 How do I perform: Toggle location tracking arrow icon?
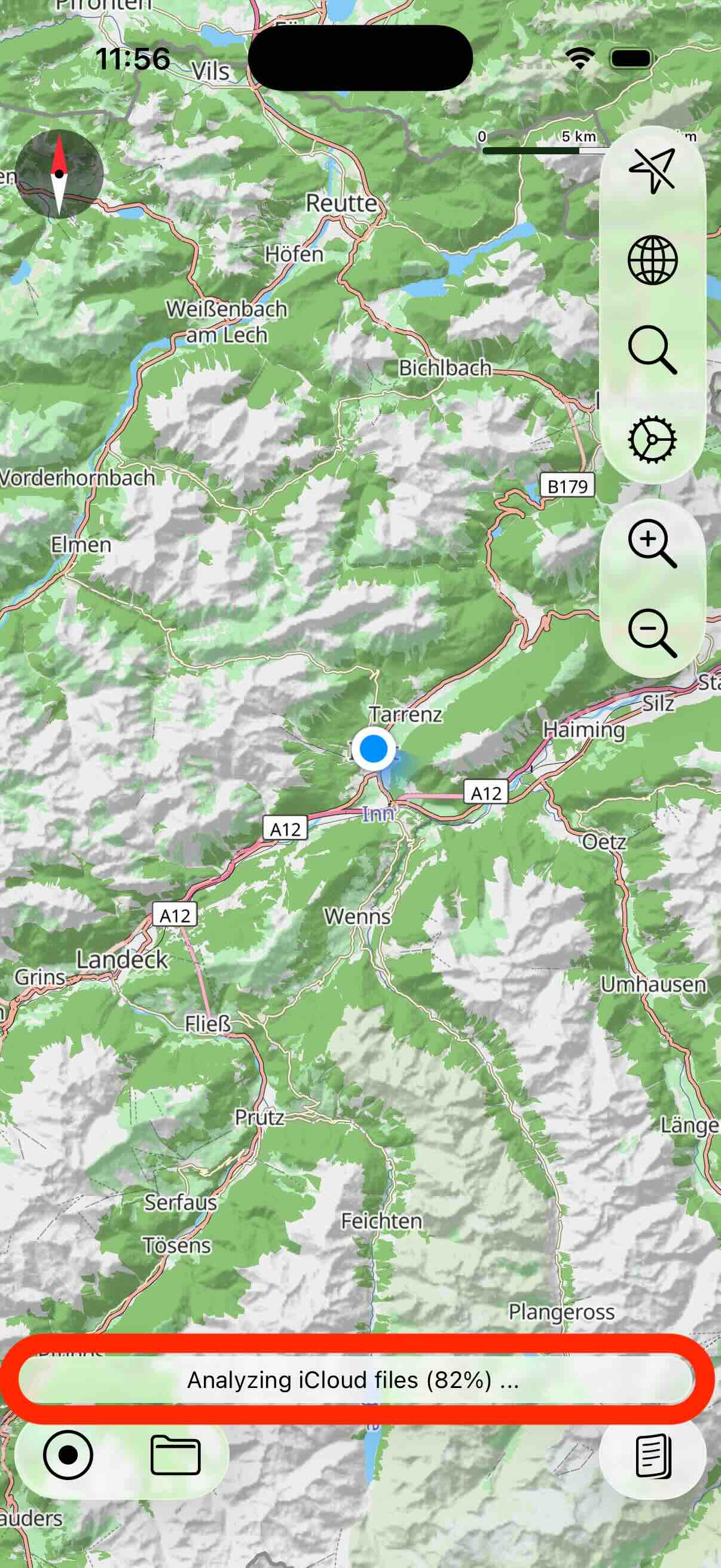pos(652,170)
